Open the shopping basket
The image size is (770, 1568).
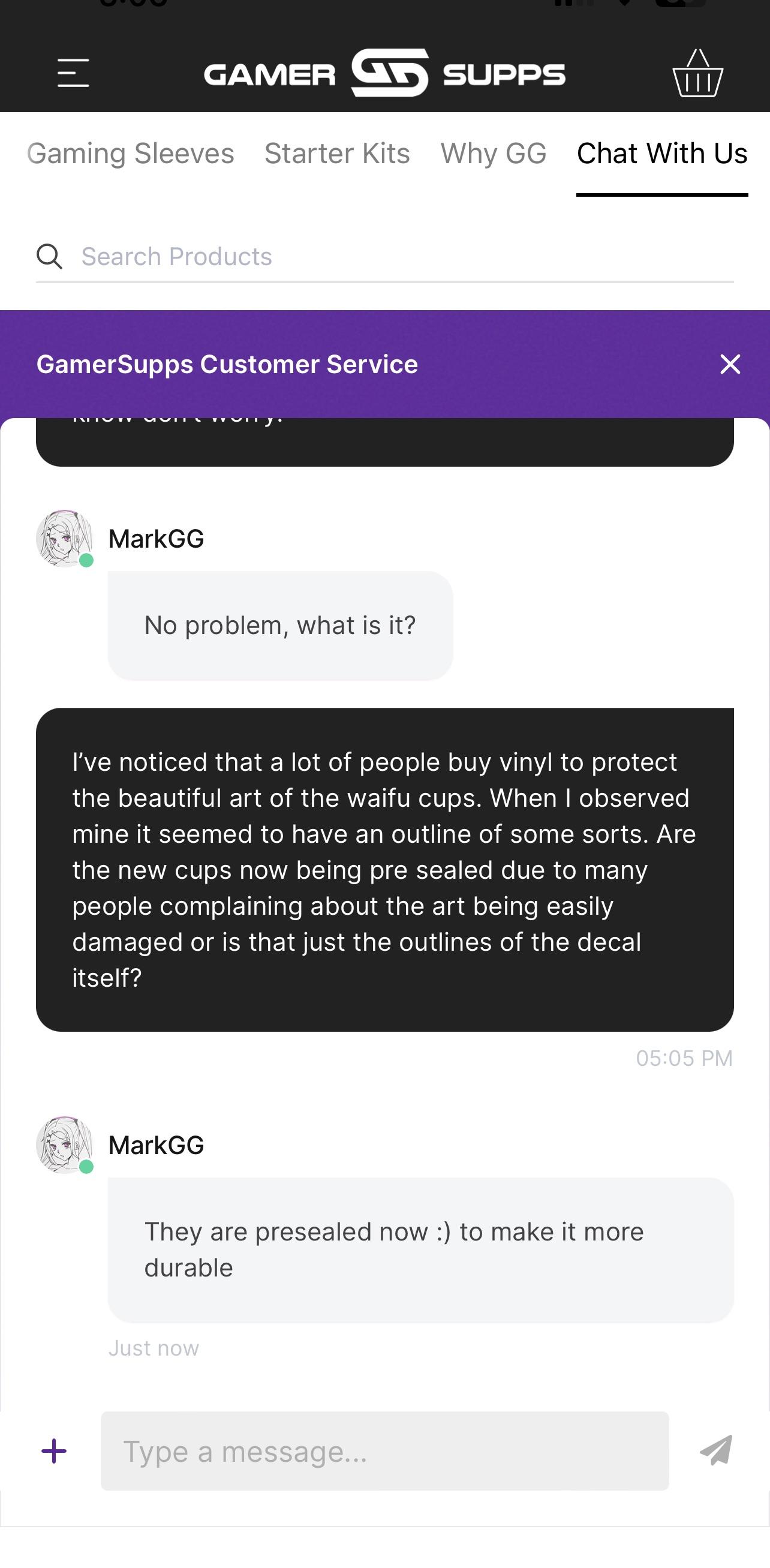(x=697, y=74)
